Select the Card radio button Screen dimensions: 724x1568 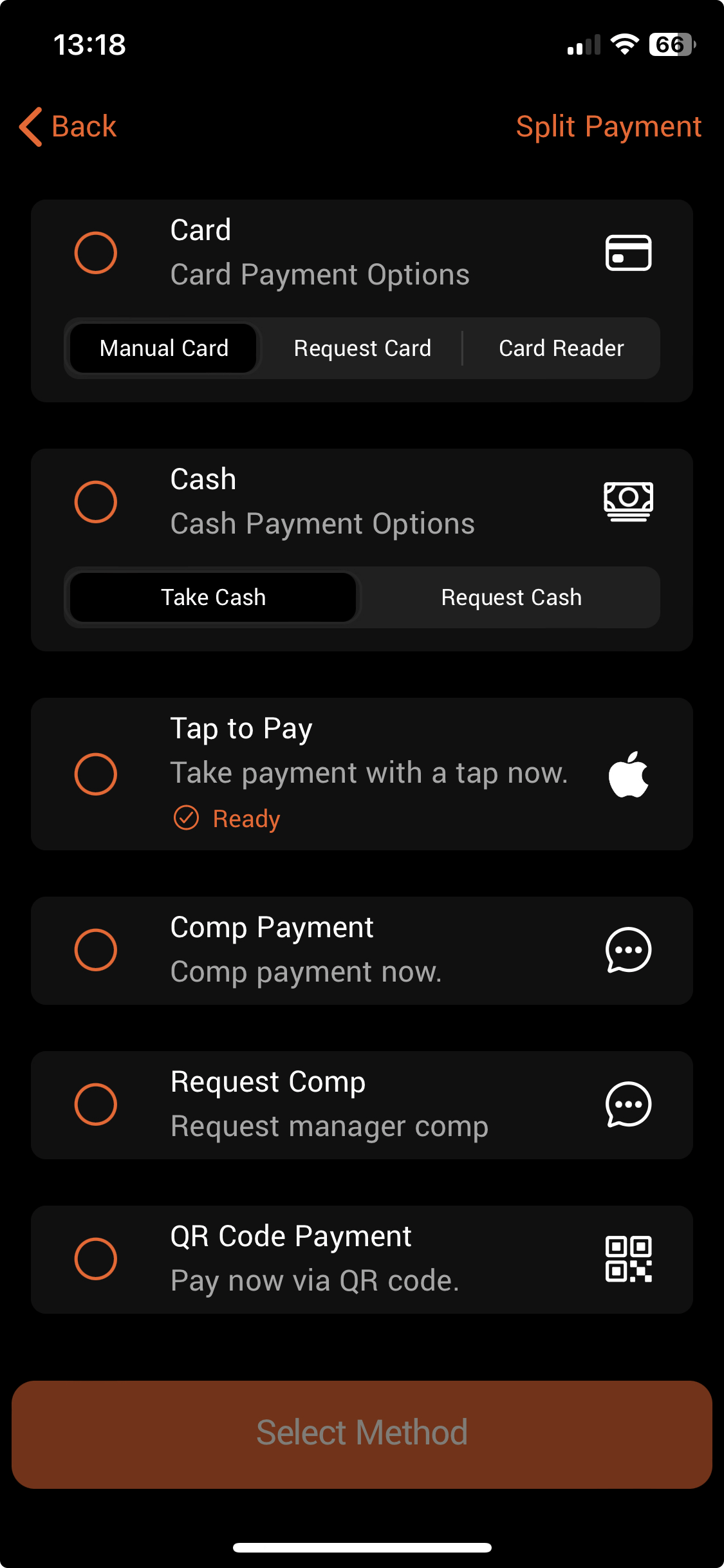tap(96, 252)
